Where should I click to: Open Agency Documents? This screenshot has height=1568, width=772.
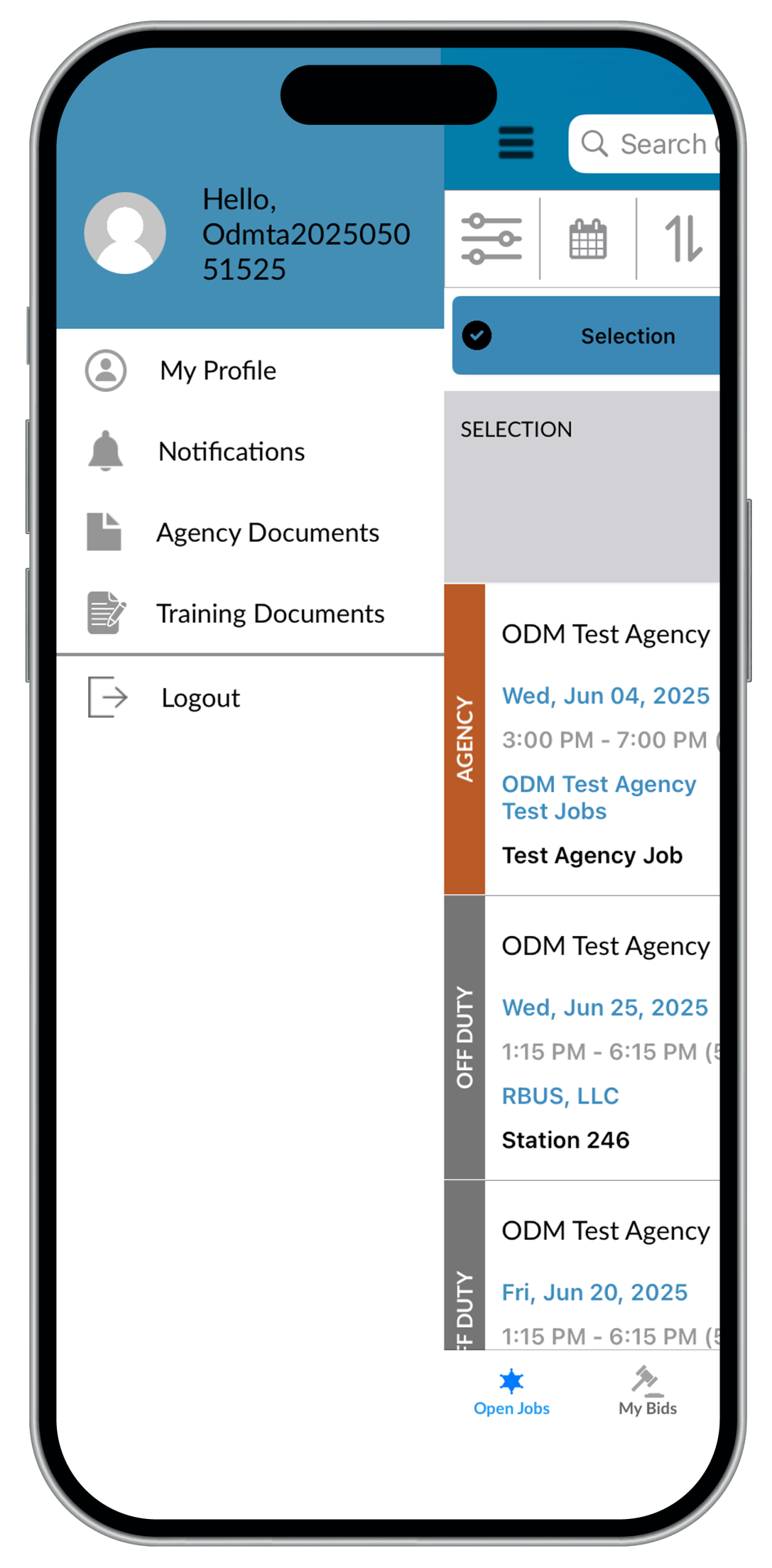pyautogui.click(x=267, y=533)
